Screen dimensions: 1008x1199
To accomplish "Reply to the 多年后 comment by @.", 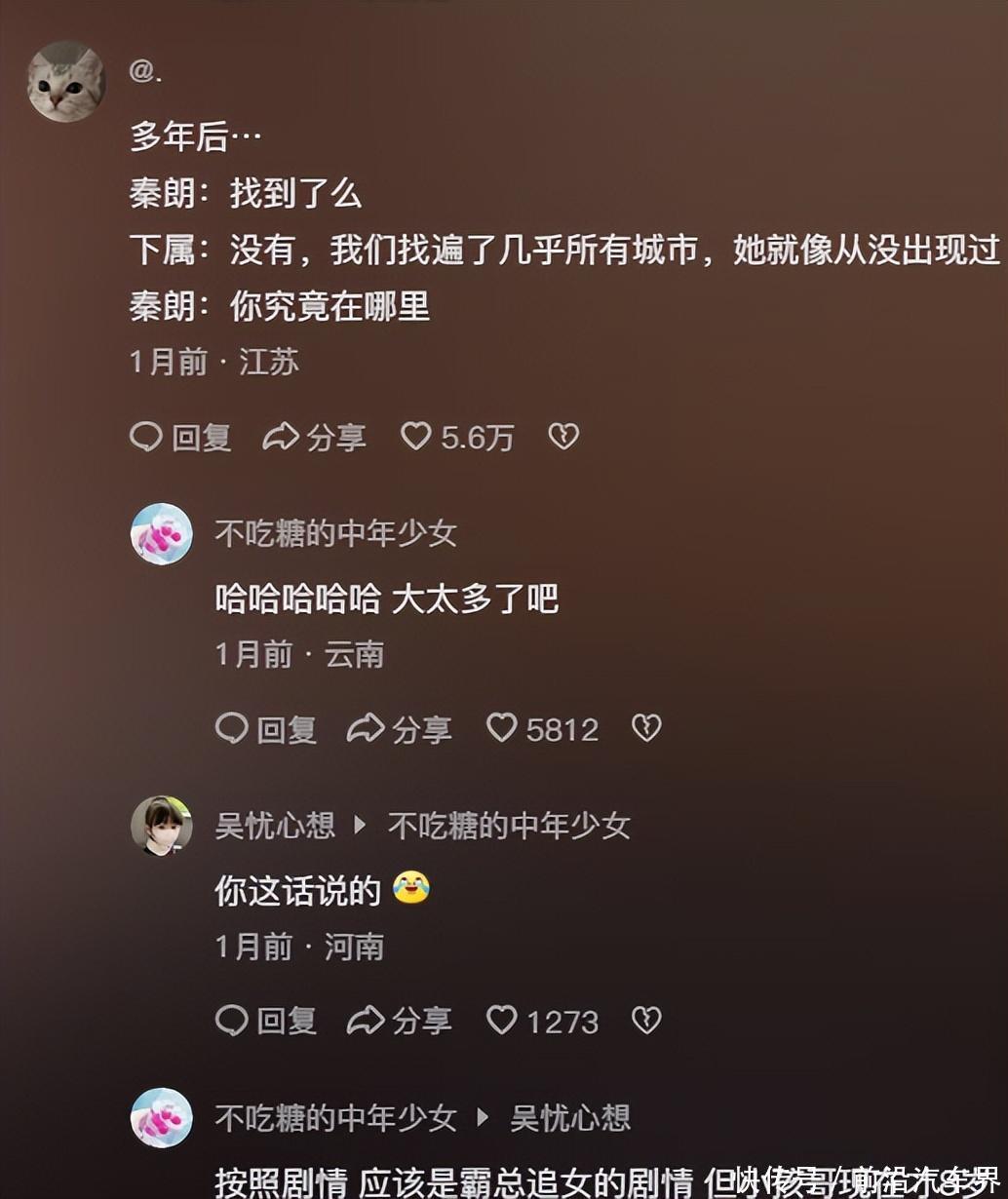I will [181, 437].
